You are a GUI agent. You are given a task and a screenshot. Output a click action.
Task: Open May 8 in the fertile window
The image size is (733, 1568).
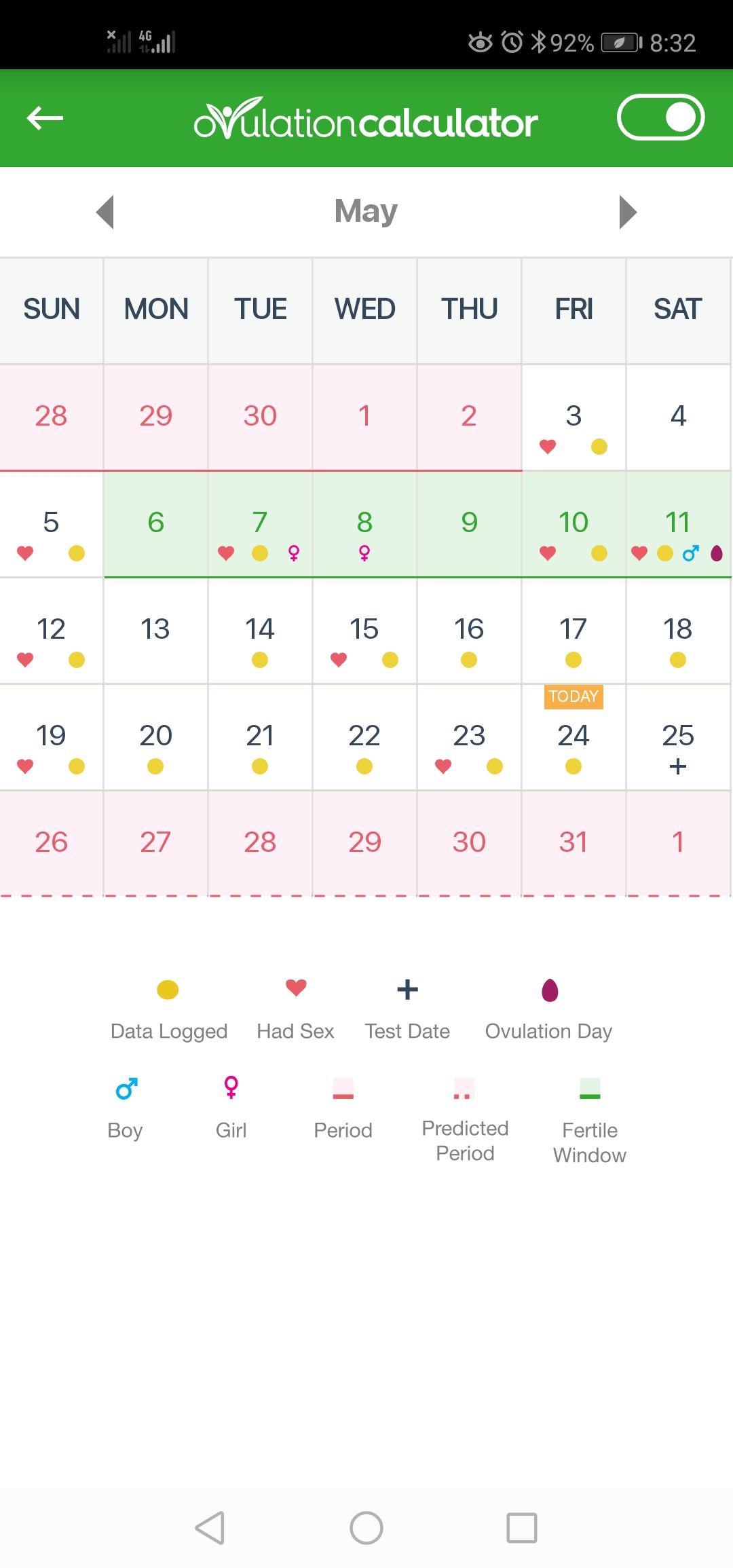[364, 524]
